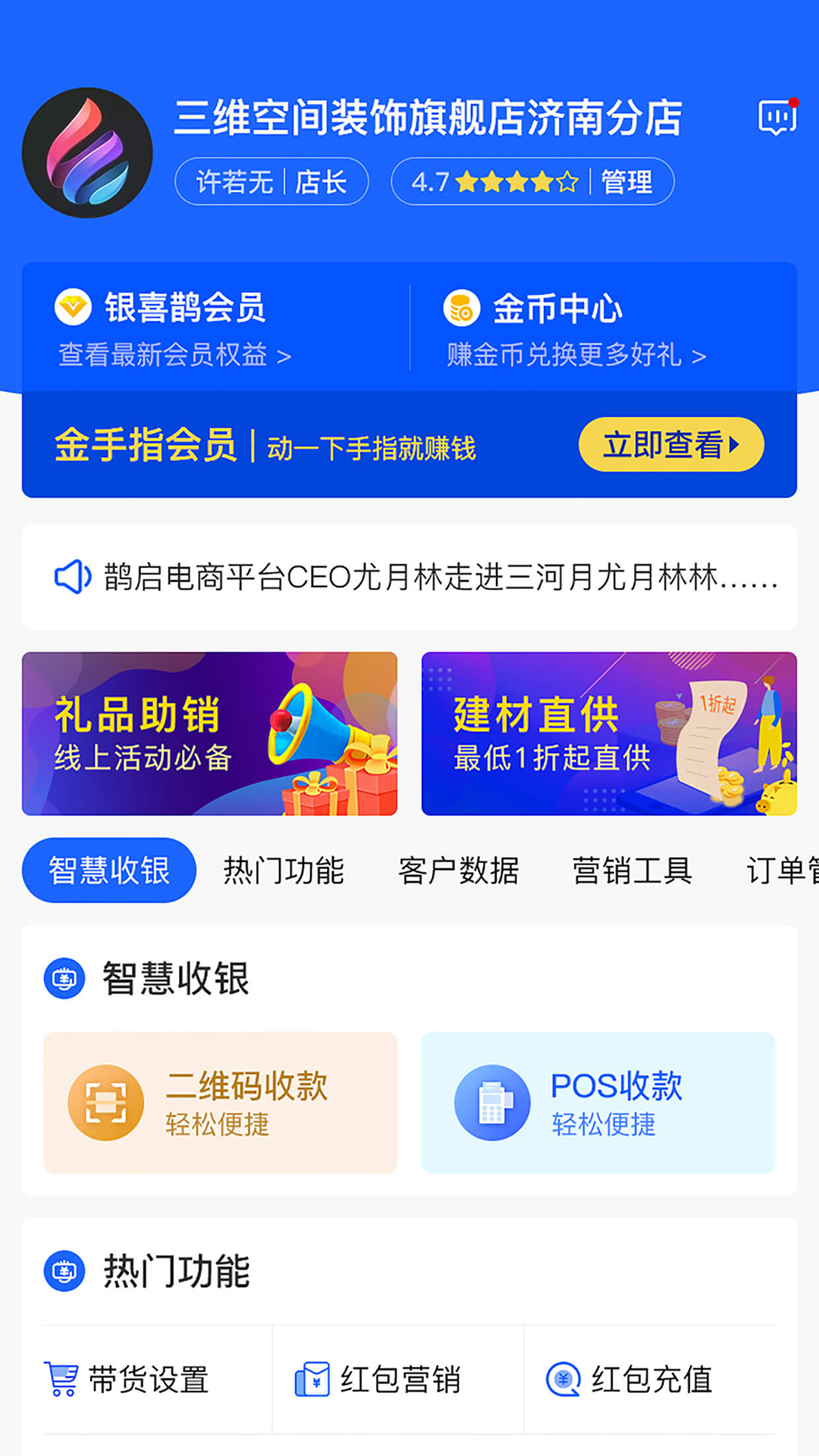Open the messages icon at top right
Screen dimensions: 819x1456
pyautogui.click(x=776, y=115)
